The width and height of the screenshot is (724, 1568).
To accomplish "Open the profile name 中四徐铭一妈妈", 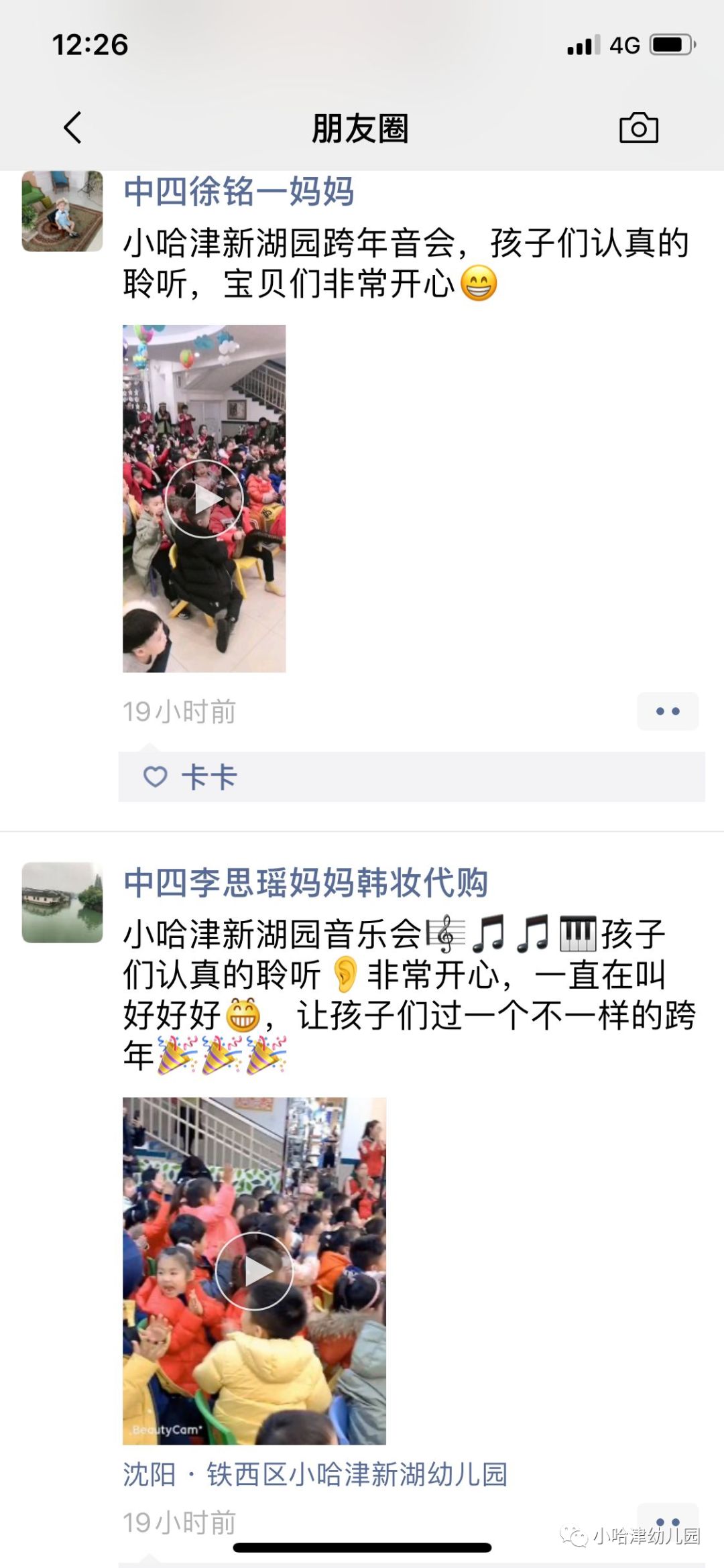I will pos(239,192).
